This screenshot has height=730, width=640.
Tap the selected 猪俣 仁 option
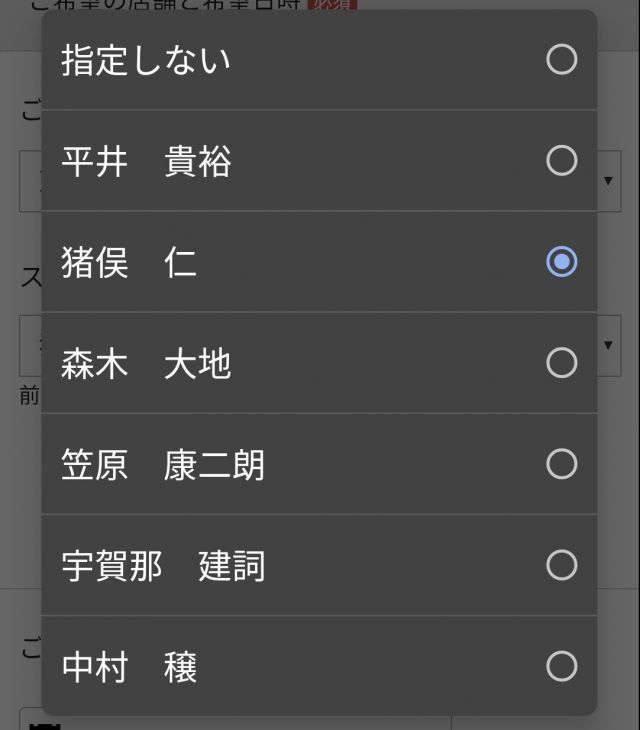pyautogui.click(x=318, y=262)
